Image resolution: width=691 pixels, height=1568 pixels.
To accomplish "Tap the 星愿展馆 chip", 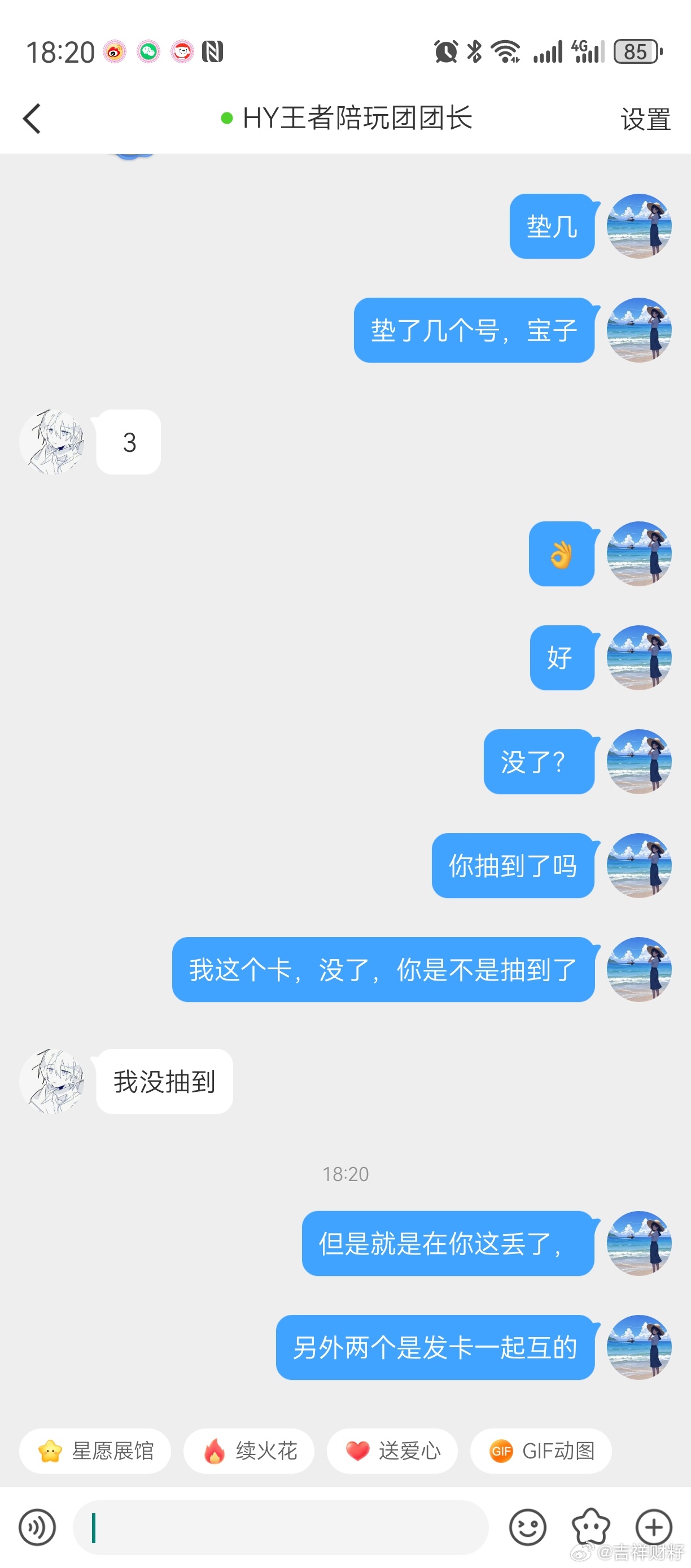I will coord(95,1451).
